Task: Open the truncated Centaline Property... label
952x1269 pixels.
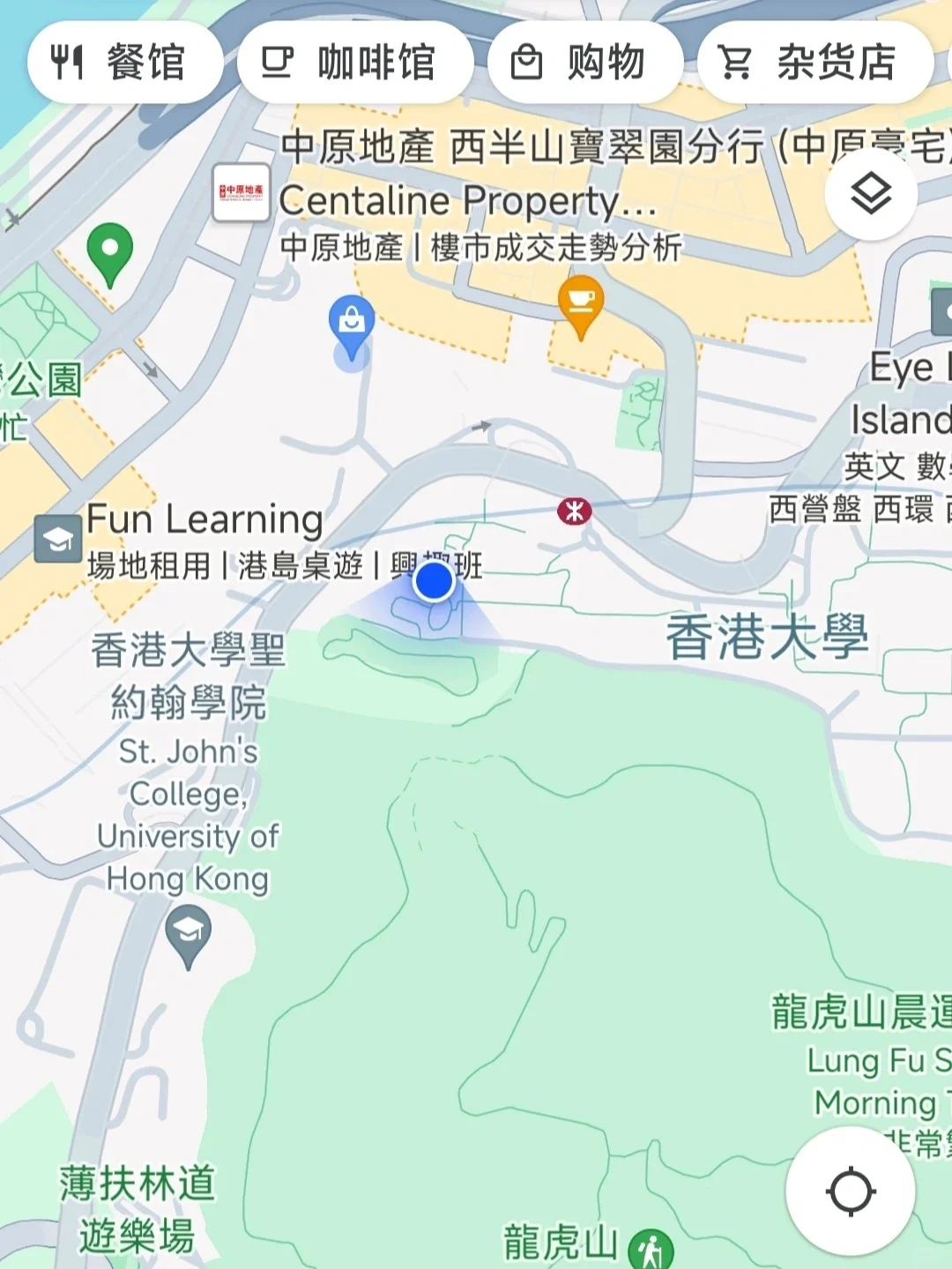Action: pos(466,200)
